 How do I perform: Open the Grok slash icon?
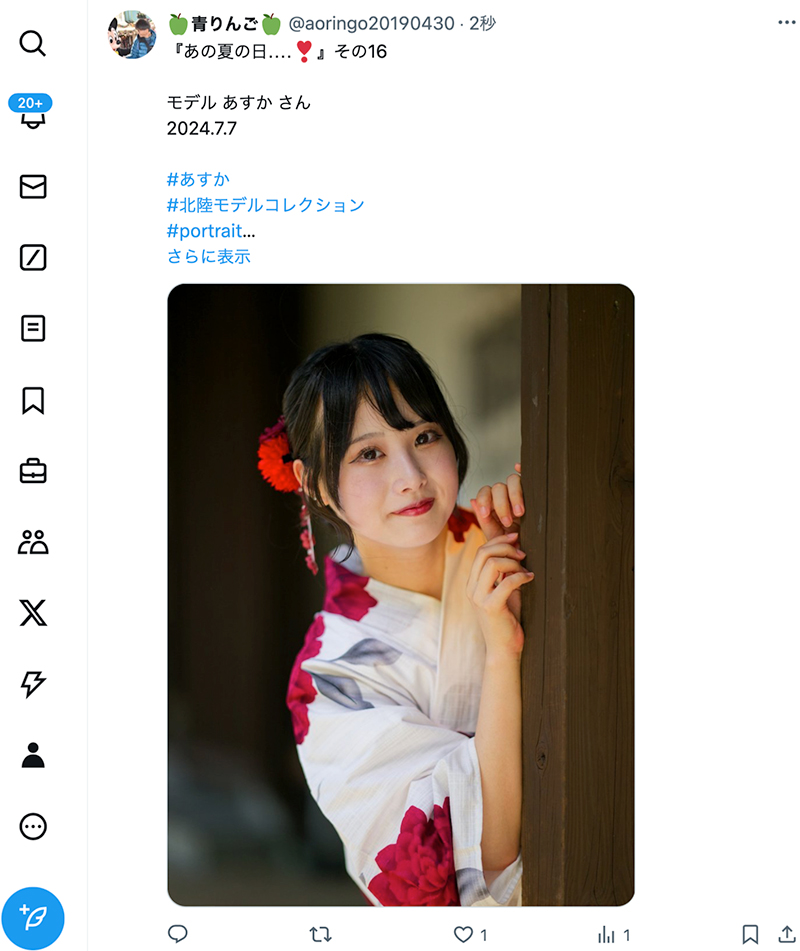point(33,257)
